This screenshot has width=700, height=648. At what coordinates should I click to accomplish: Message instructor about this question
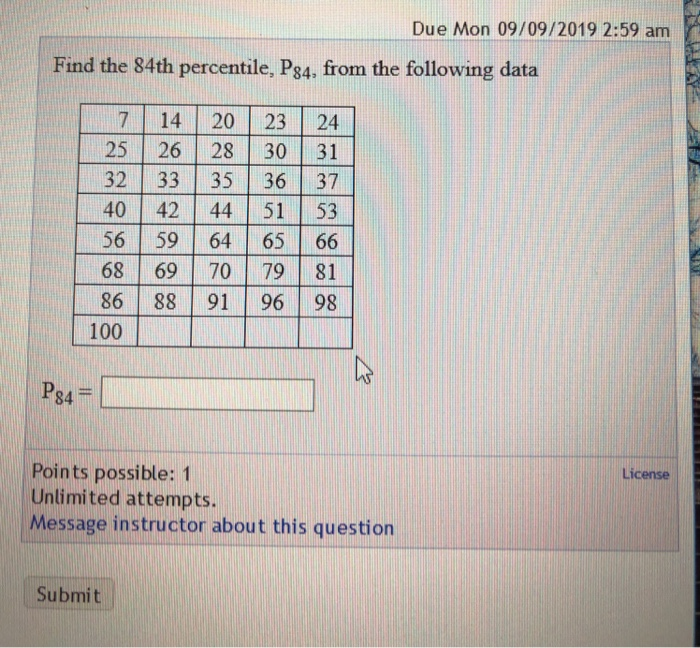point(212,526)
